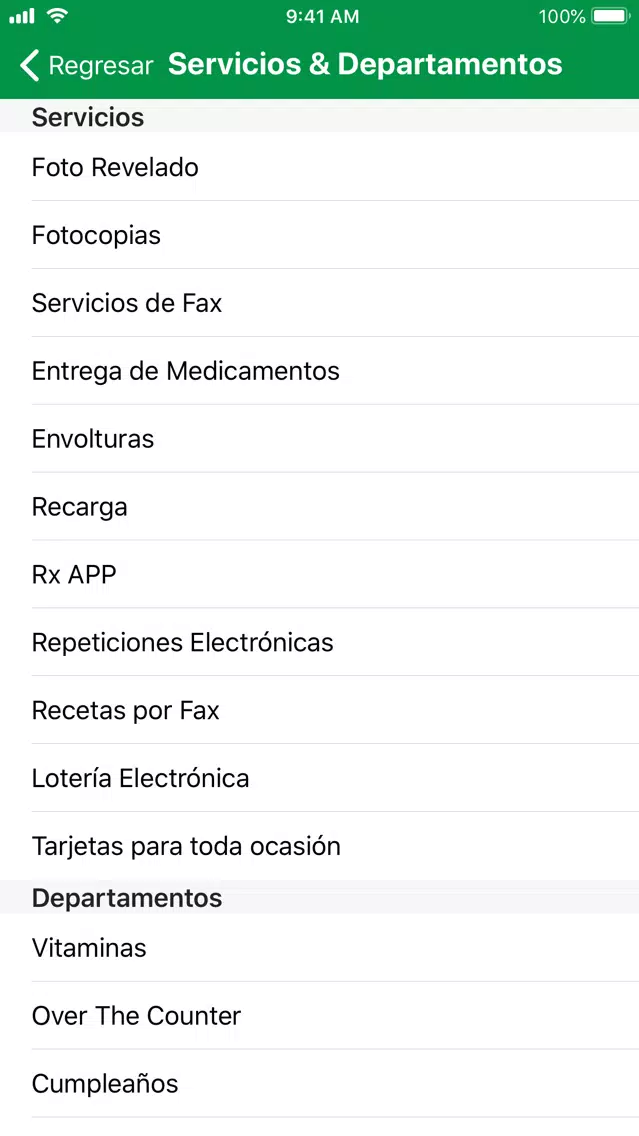Open the Vitaminas department

[320, 948]
